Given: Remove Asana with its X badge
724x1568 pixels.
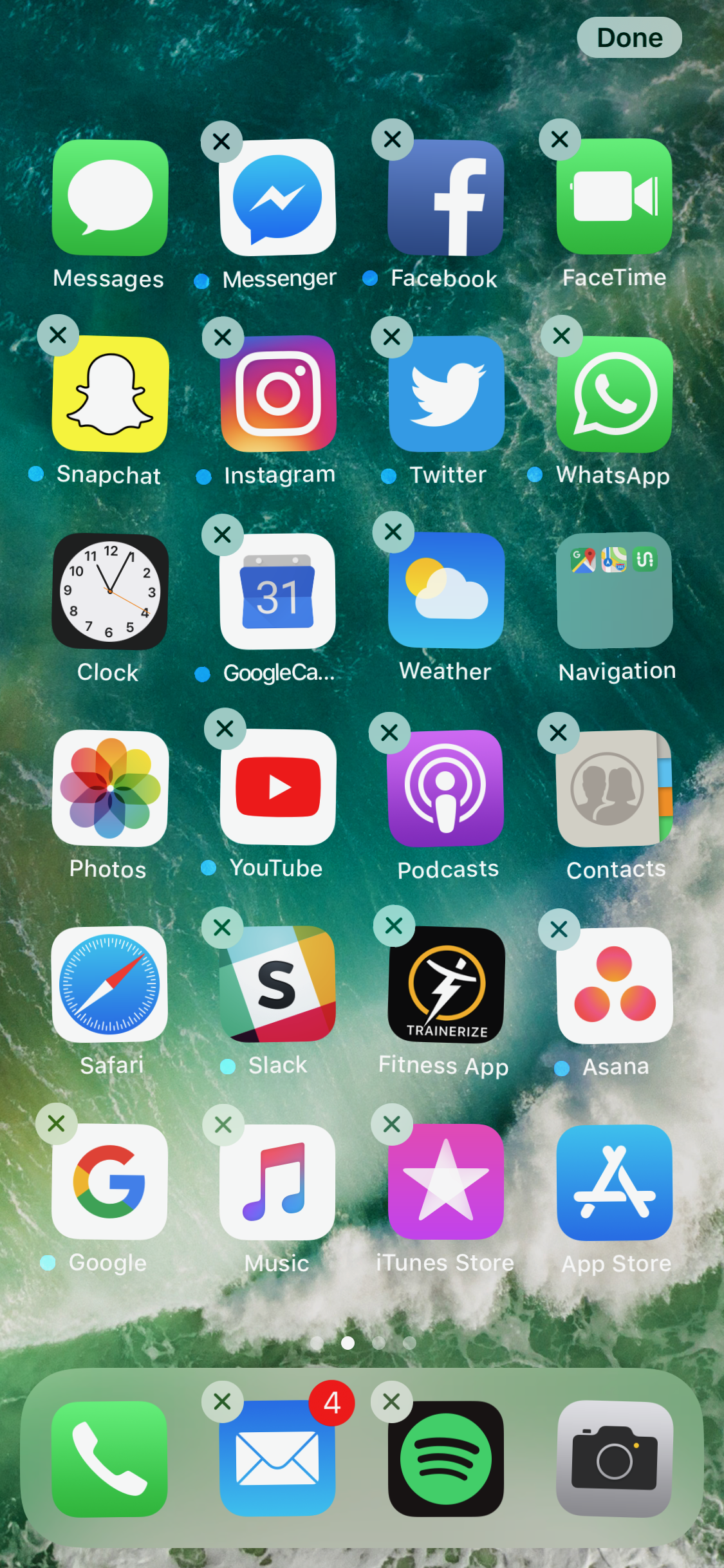Looking at the screenshot, I should pyautogui.click(x=559, y=929).
